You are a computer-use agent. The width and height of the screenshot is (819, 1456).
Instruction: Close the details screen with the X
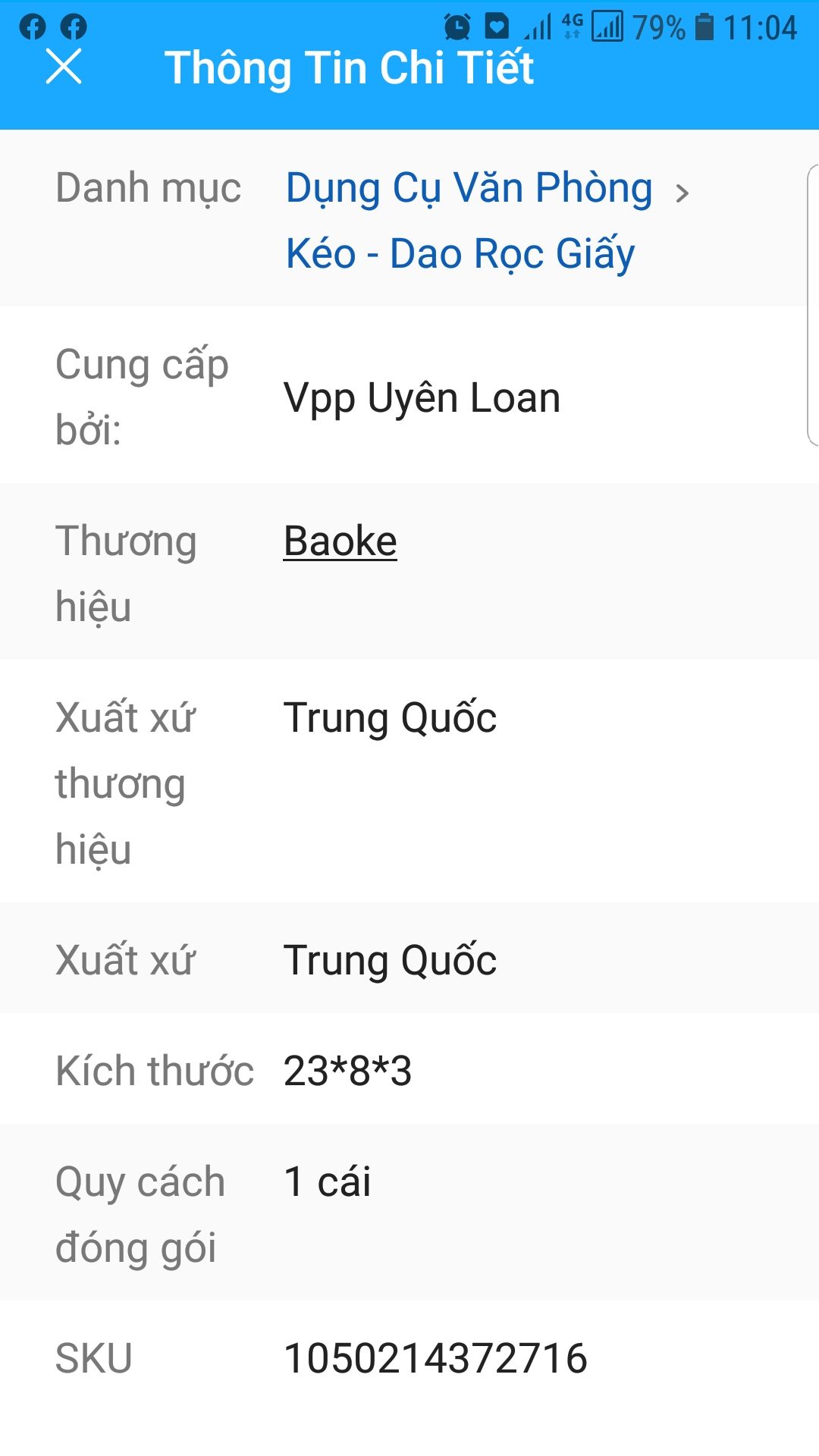[64, 69]
